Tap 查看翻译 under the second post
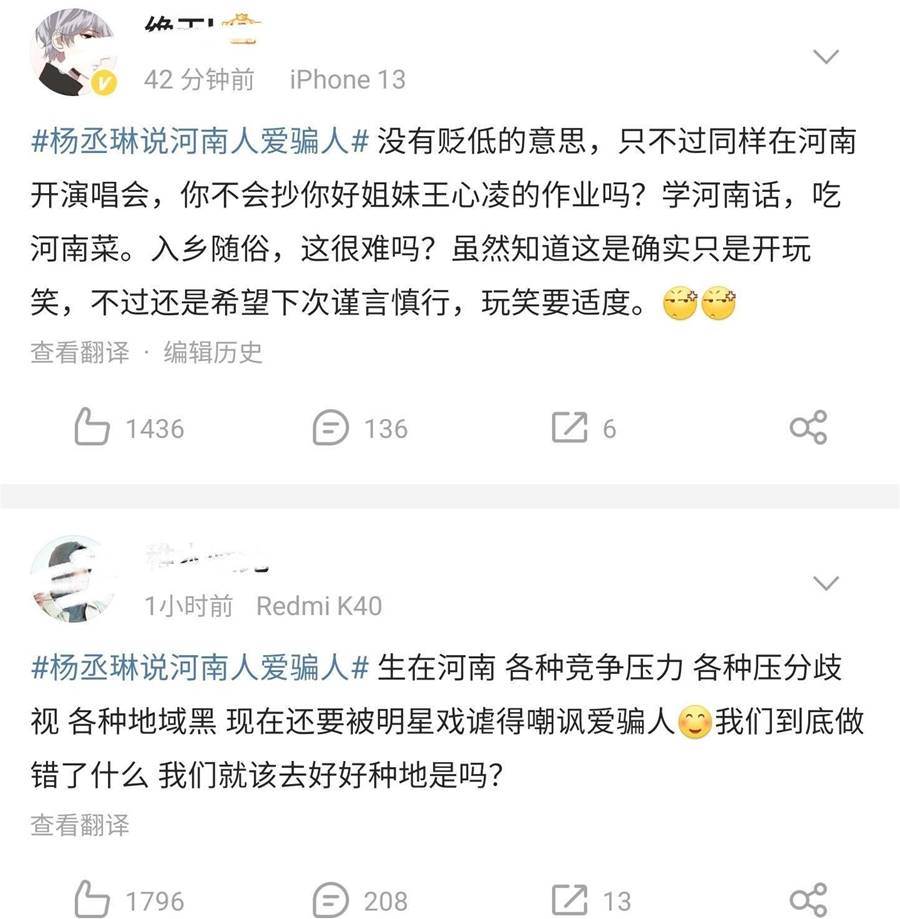Screen dimensions: 900x919 pos(80,826)
